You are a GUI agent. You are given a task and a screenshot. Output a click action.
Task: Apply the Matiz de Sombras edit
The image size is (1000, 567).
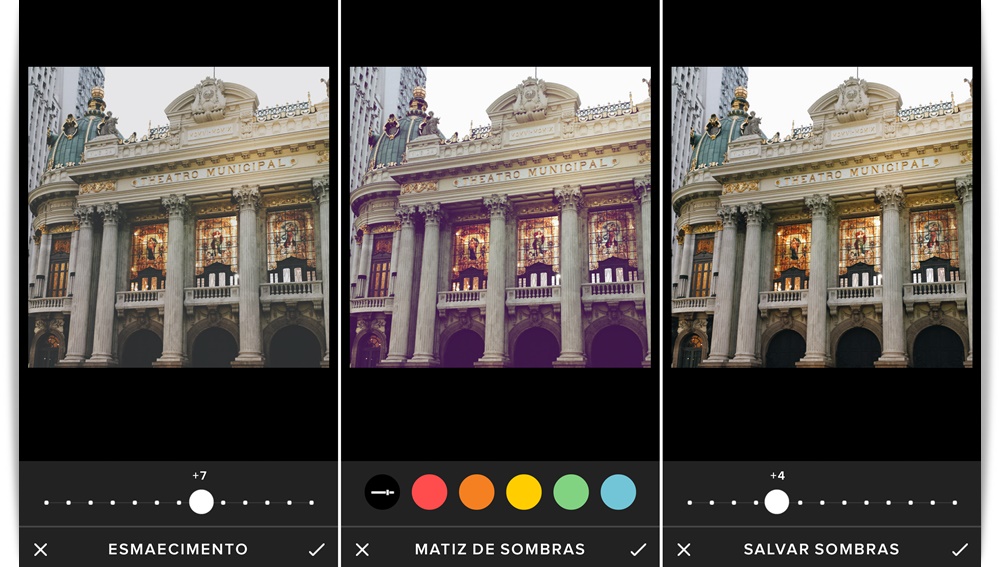(x=638, y=549)
